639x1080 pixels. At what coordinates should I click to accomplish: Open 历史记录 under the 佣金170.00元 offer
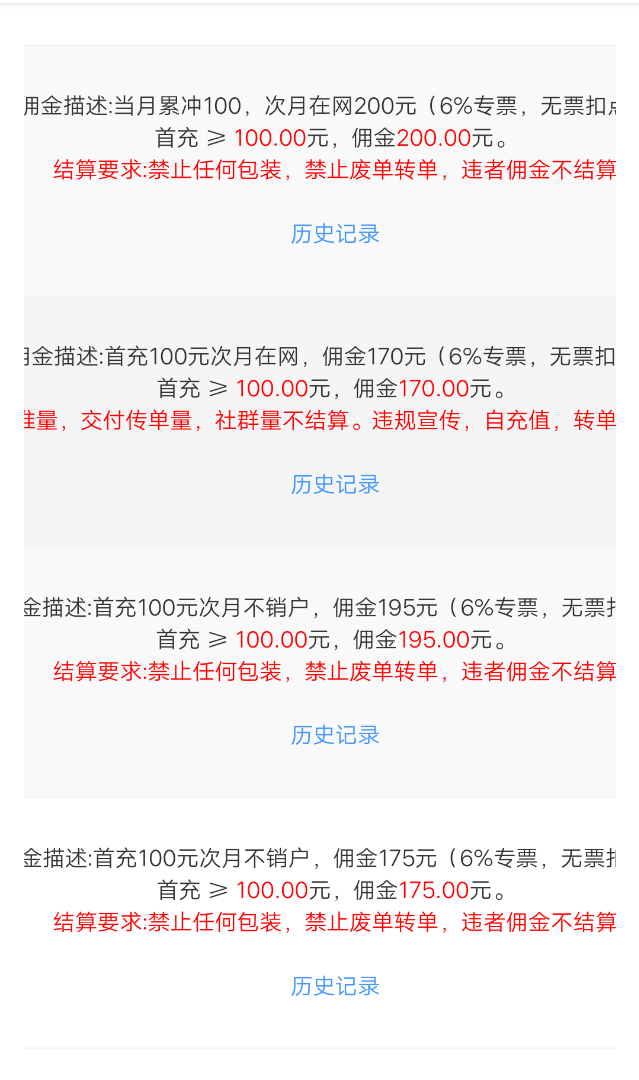pyautogui.click(x=335, y=485)
